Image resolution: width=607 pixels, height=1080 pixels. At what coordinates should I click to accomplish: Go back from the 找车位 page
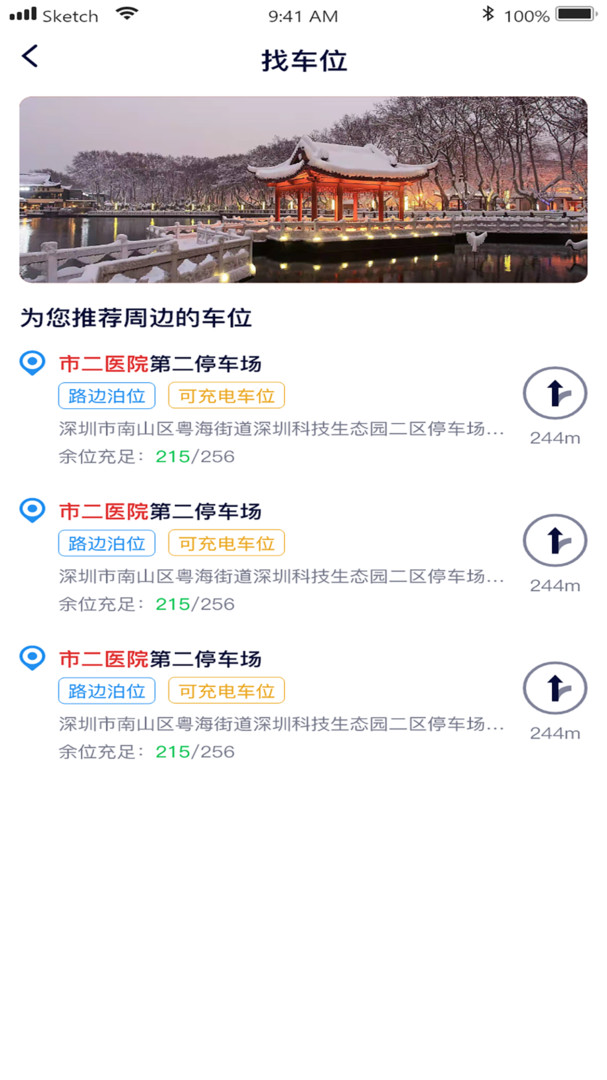[30, 57]
